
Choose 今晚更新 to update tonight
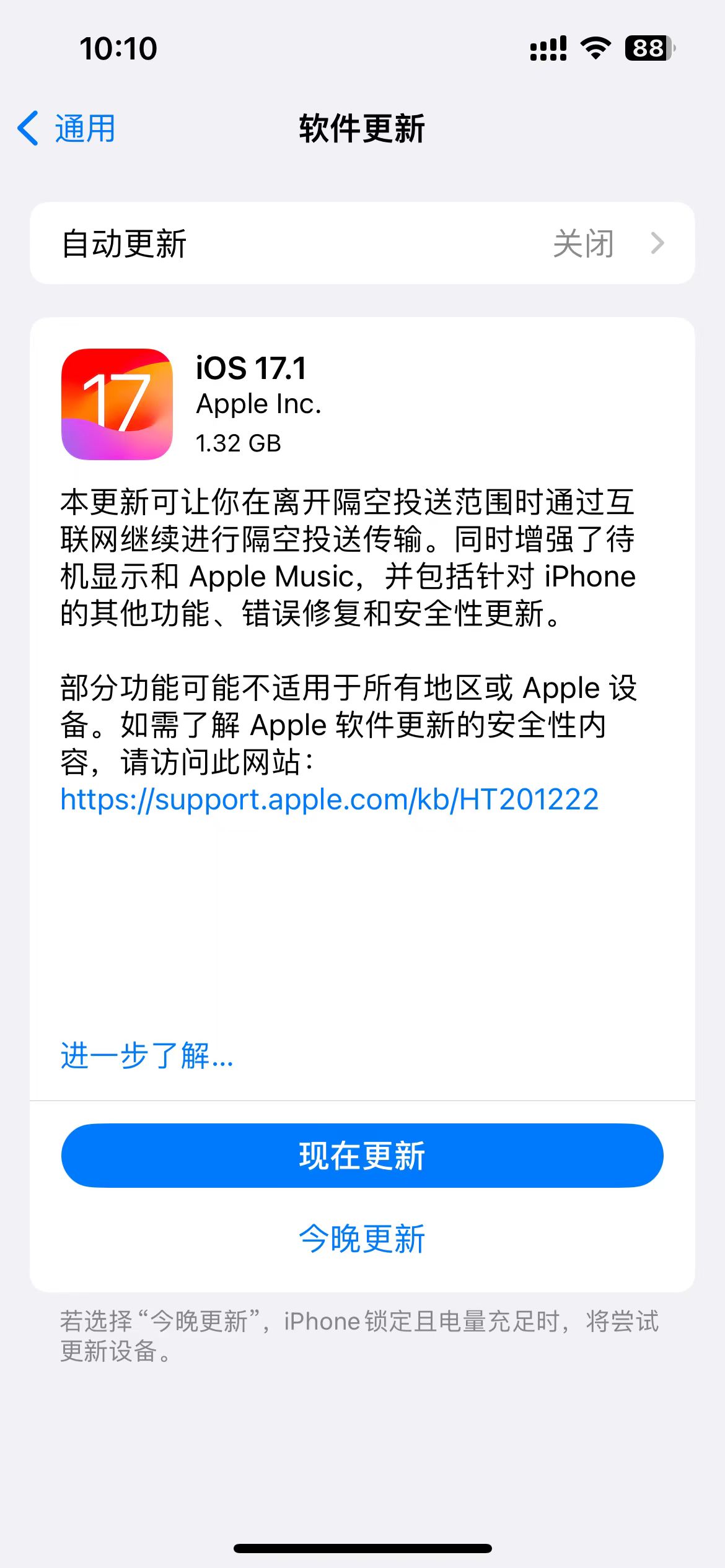click(362, 1239)
